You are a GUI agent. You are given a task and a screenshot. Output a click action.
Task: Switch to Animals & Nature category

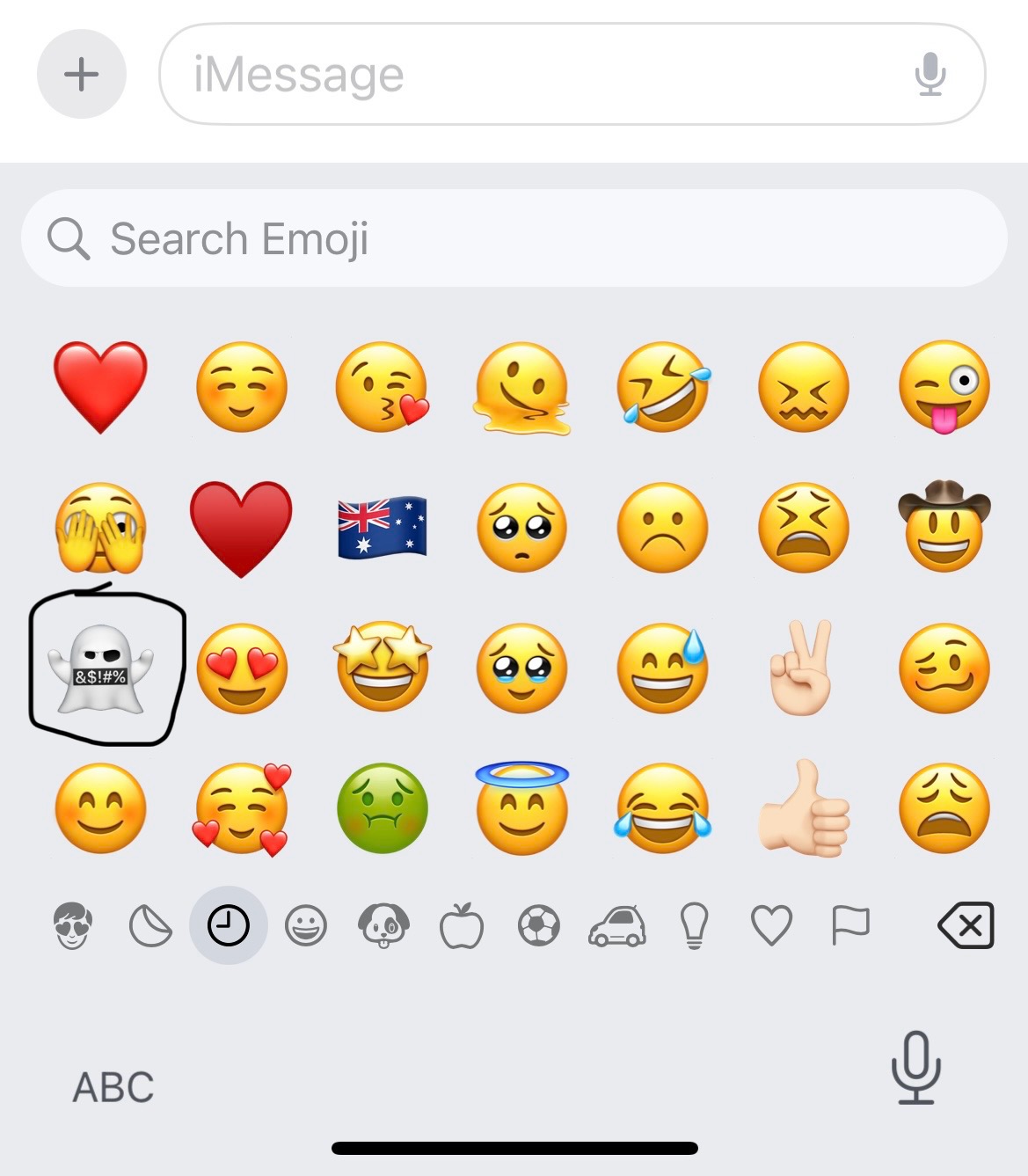point(383,926)
